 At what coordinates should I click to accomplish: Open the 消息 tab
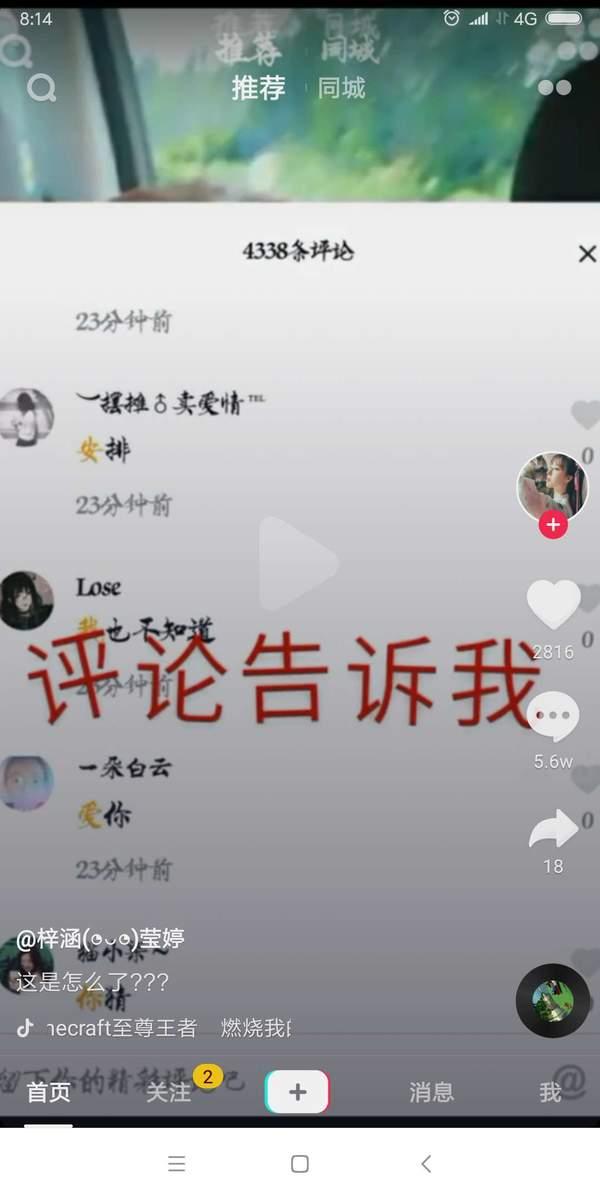pyautogui.click(x=432, y=1092)
